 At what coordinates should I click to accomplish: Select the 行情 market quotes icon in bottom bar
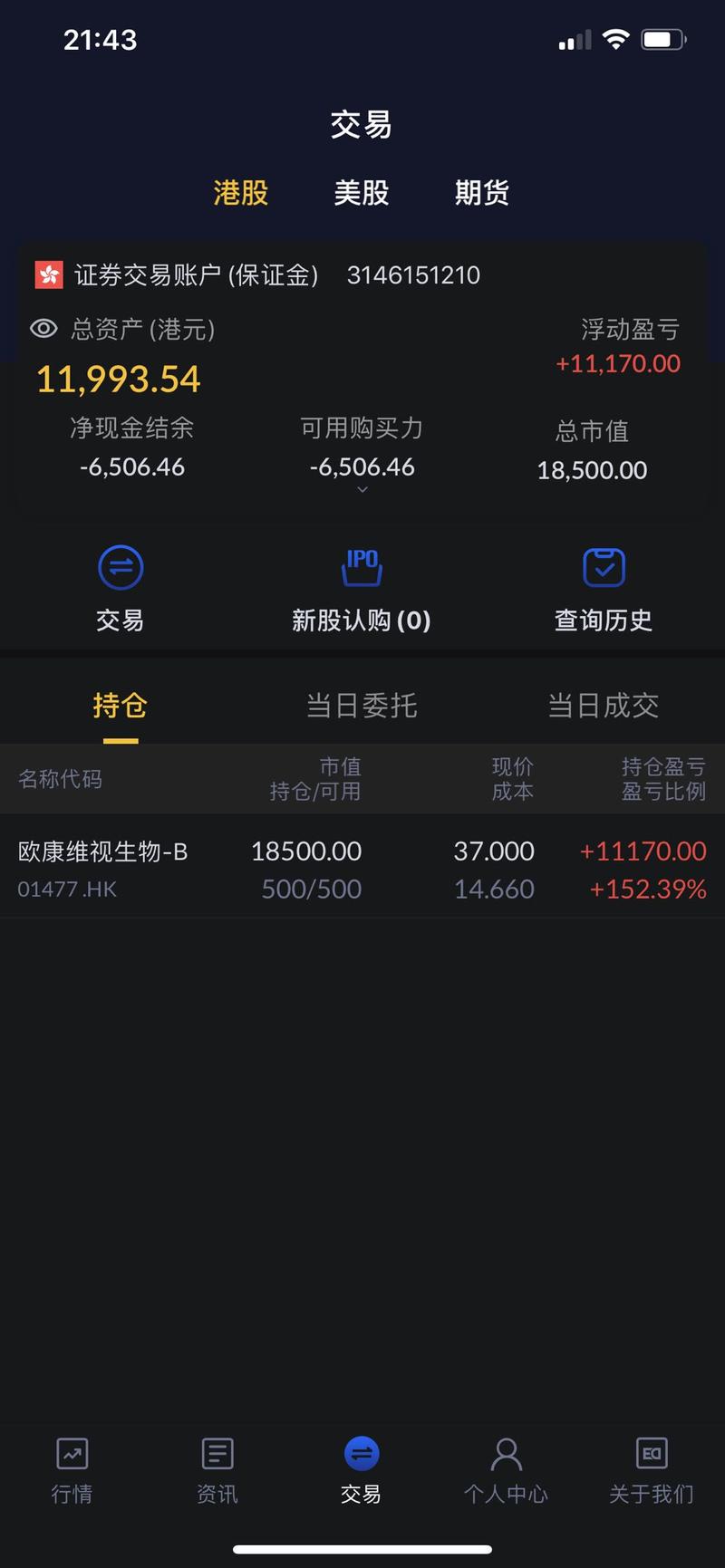coord(72,1454)
